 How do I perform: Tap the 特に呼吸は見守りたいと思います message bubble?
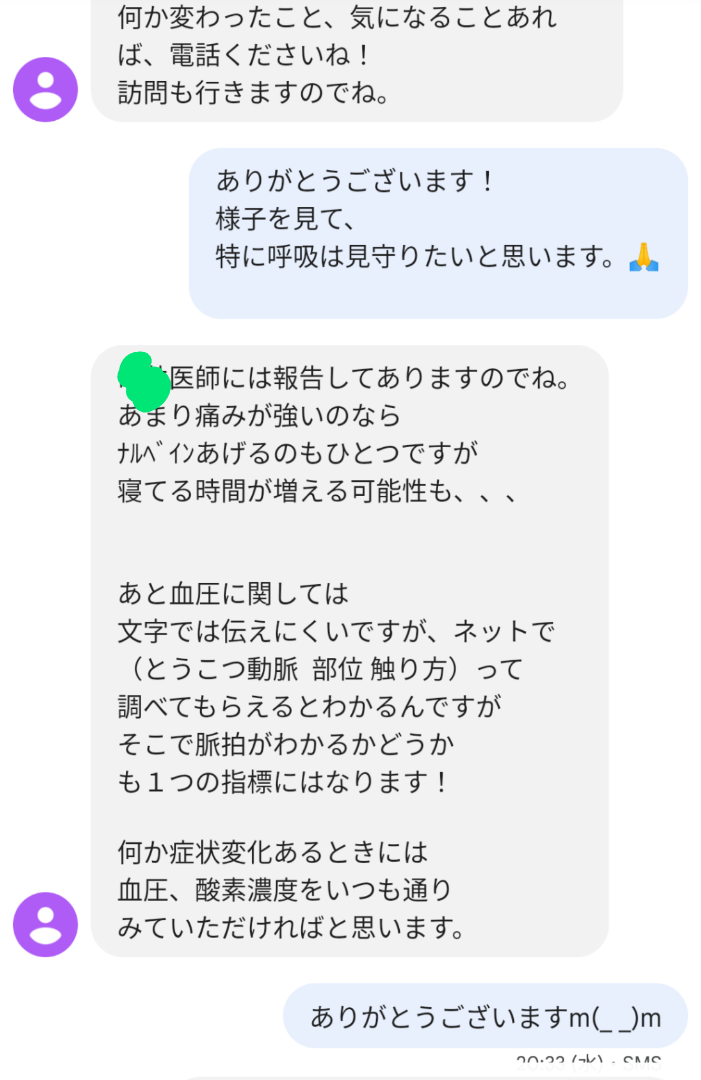click(x=438, y=233)
